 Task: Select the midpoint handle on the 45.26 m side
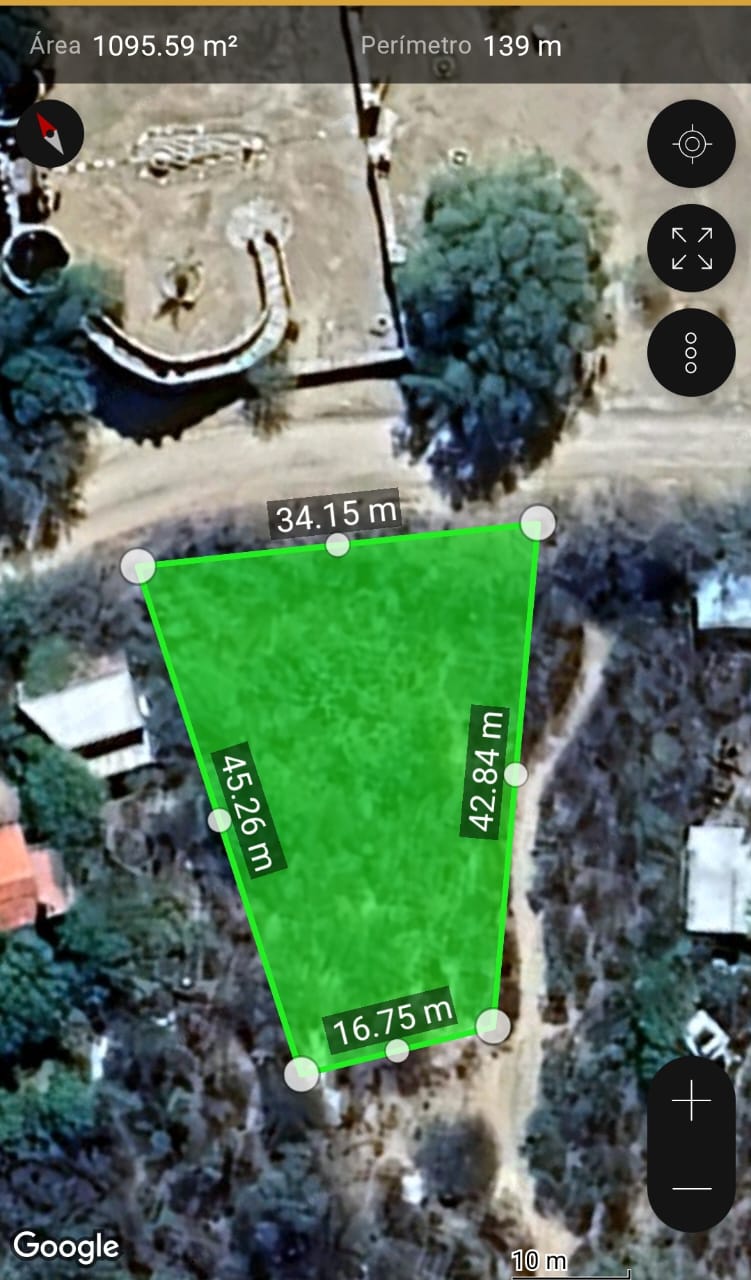tap(220, 821)
